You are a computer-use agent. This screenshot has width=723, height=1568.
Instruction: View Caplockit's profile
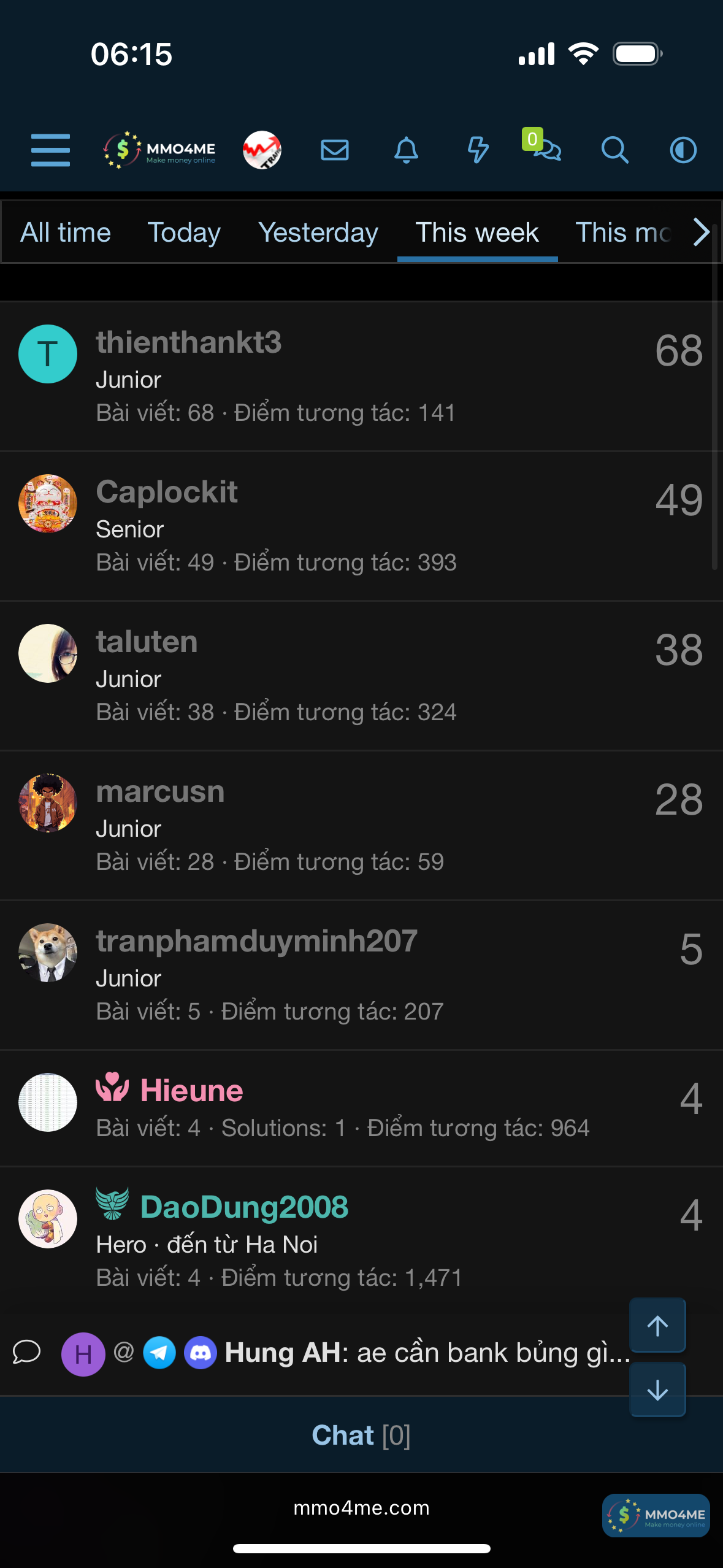pyautogui.click(x=167, y=492)
